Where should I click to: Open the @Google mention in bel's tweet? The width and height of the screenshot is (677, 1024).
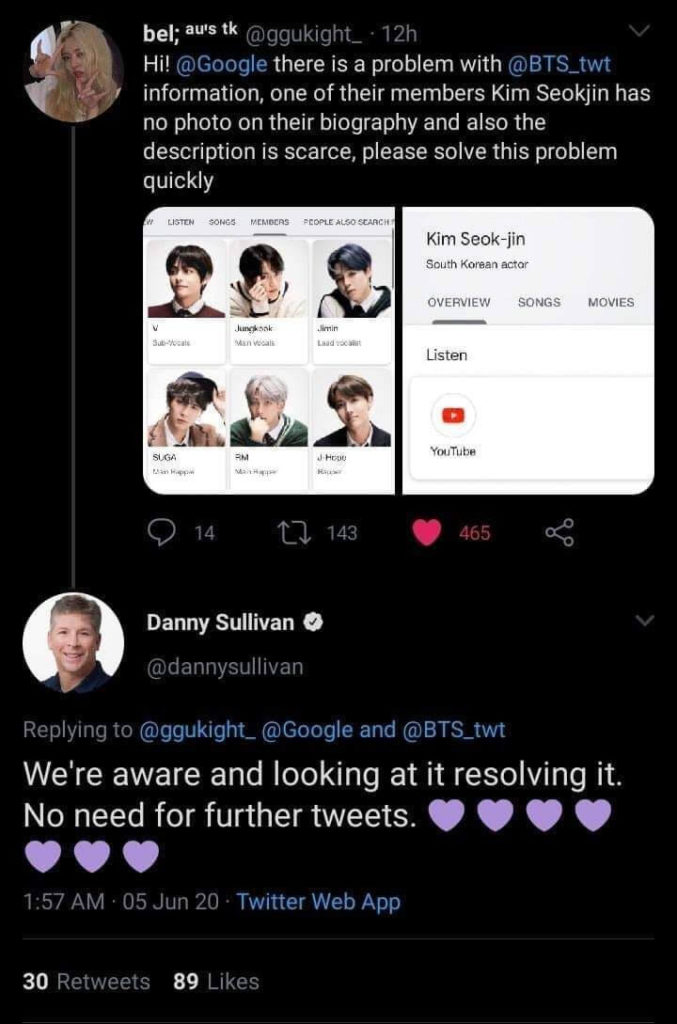(222, 65)
